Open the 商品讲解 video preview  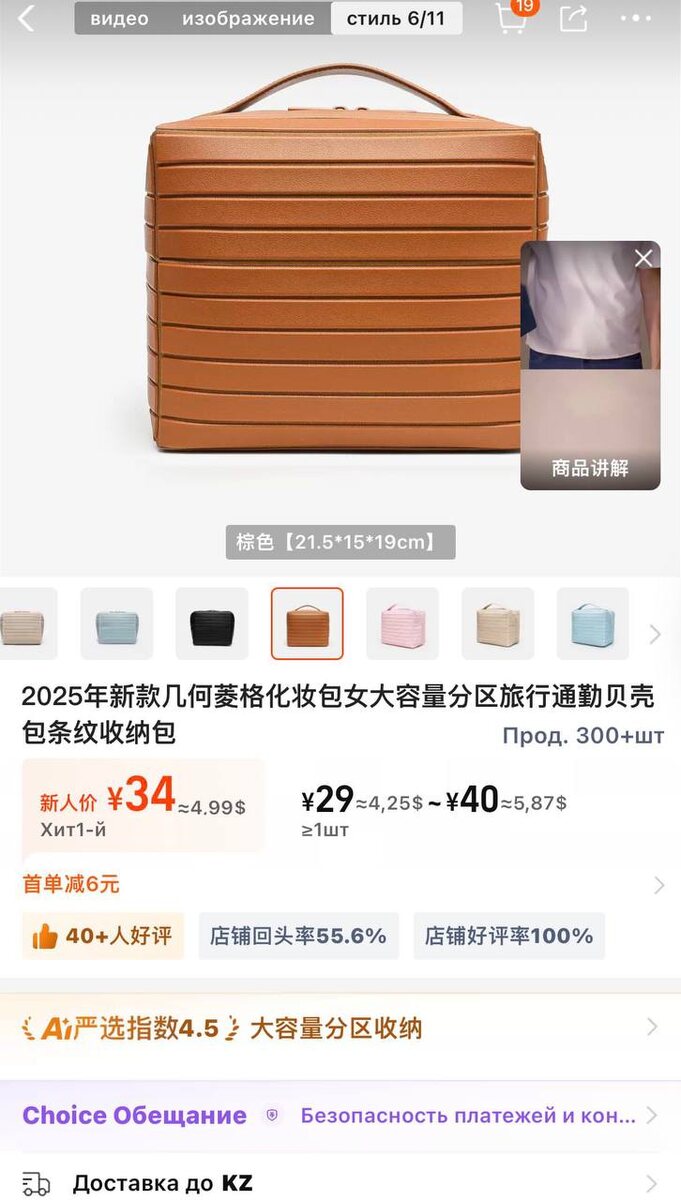tap(590, 380)
